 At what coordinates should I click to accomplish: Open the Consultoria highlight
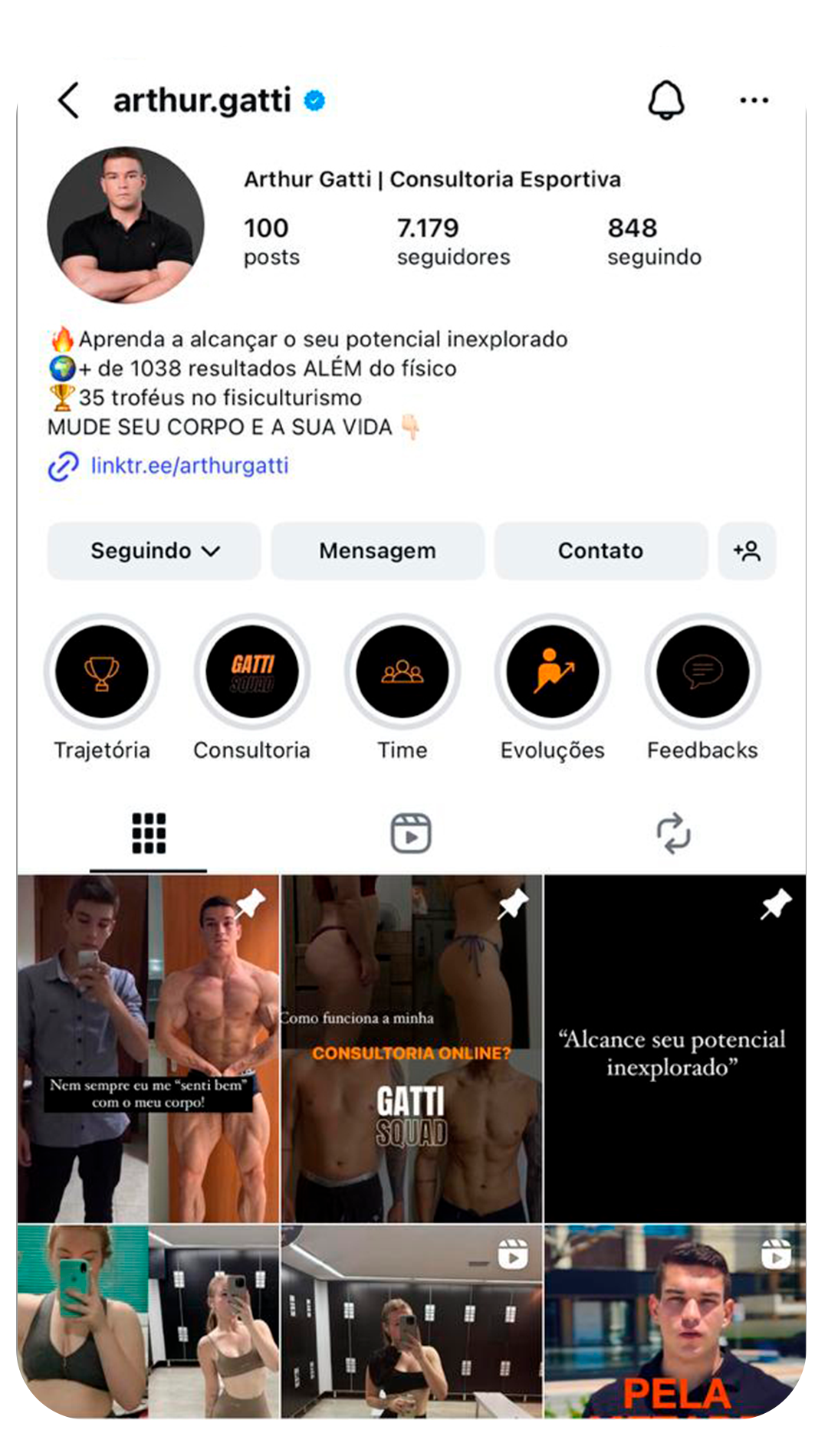click(252, 672)
